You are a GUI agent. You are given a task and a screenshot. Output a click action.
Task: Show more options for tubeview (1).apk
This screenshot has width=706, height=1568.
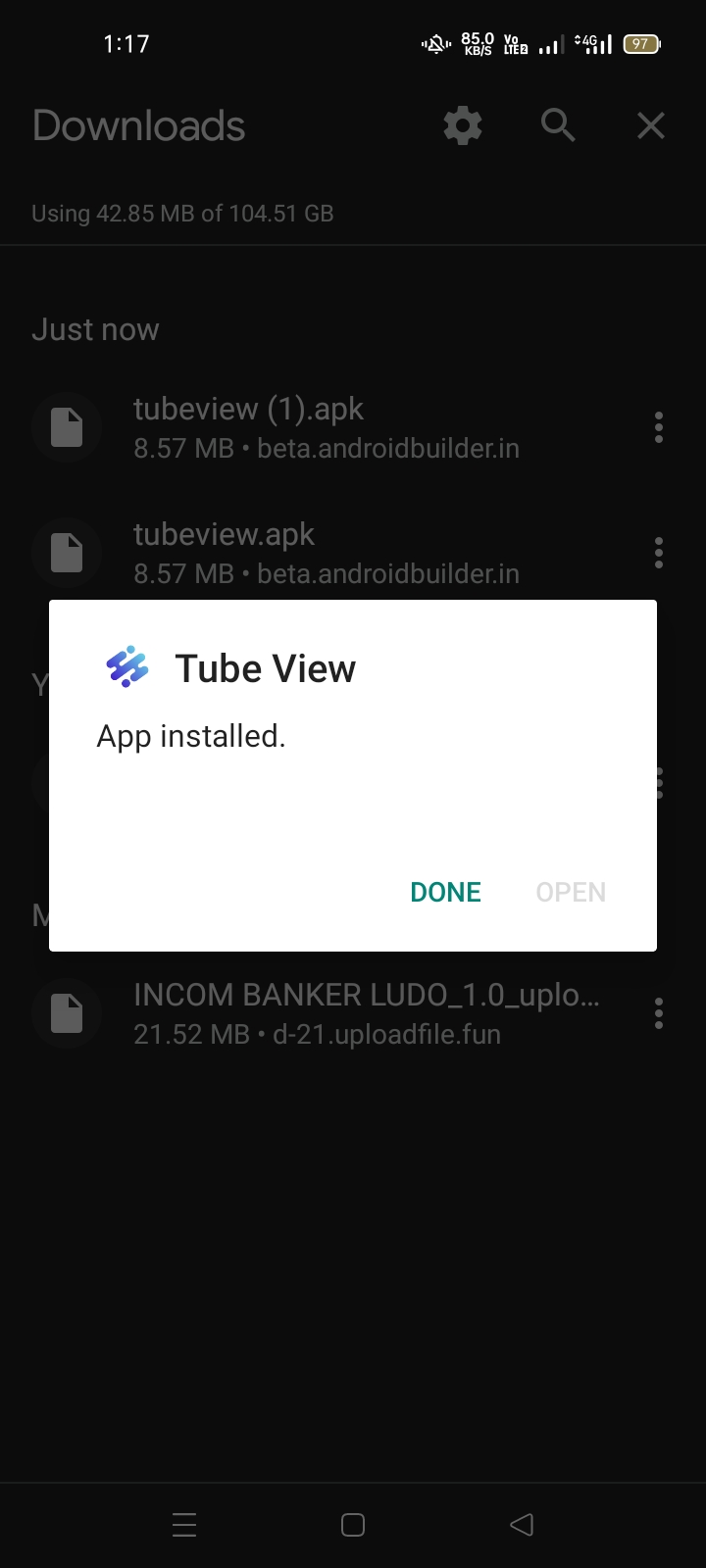coord(659,427)
